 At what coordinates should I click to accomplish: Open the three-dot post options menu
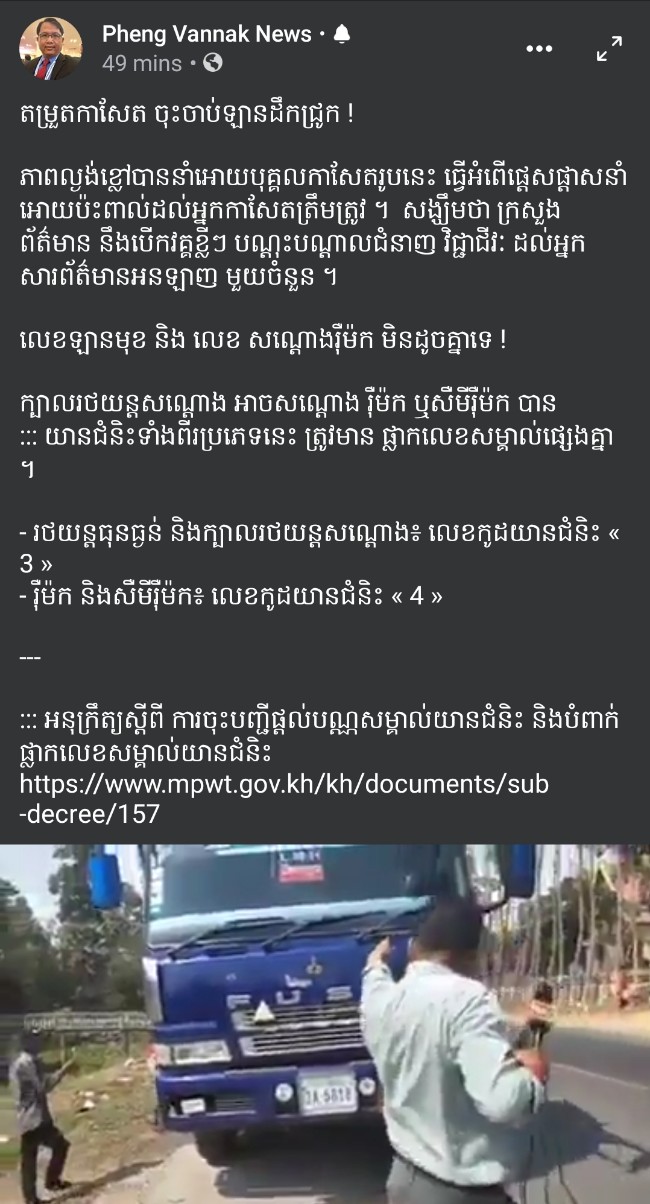coord(539,48)
